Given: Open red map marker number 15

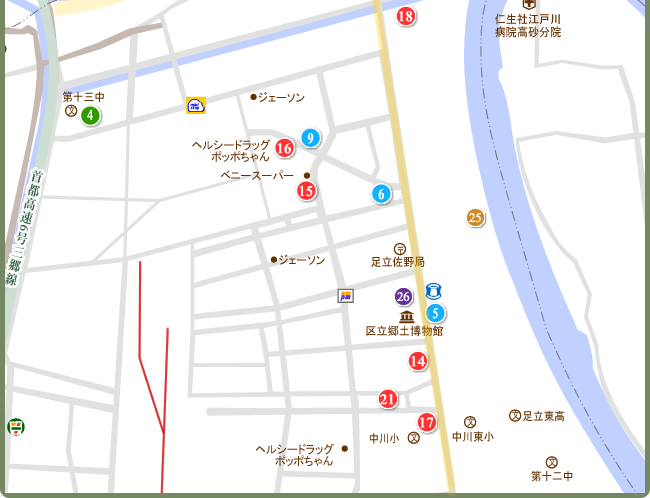Looking at the screenshot, I should click(306, 190).
